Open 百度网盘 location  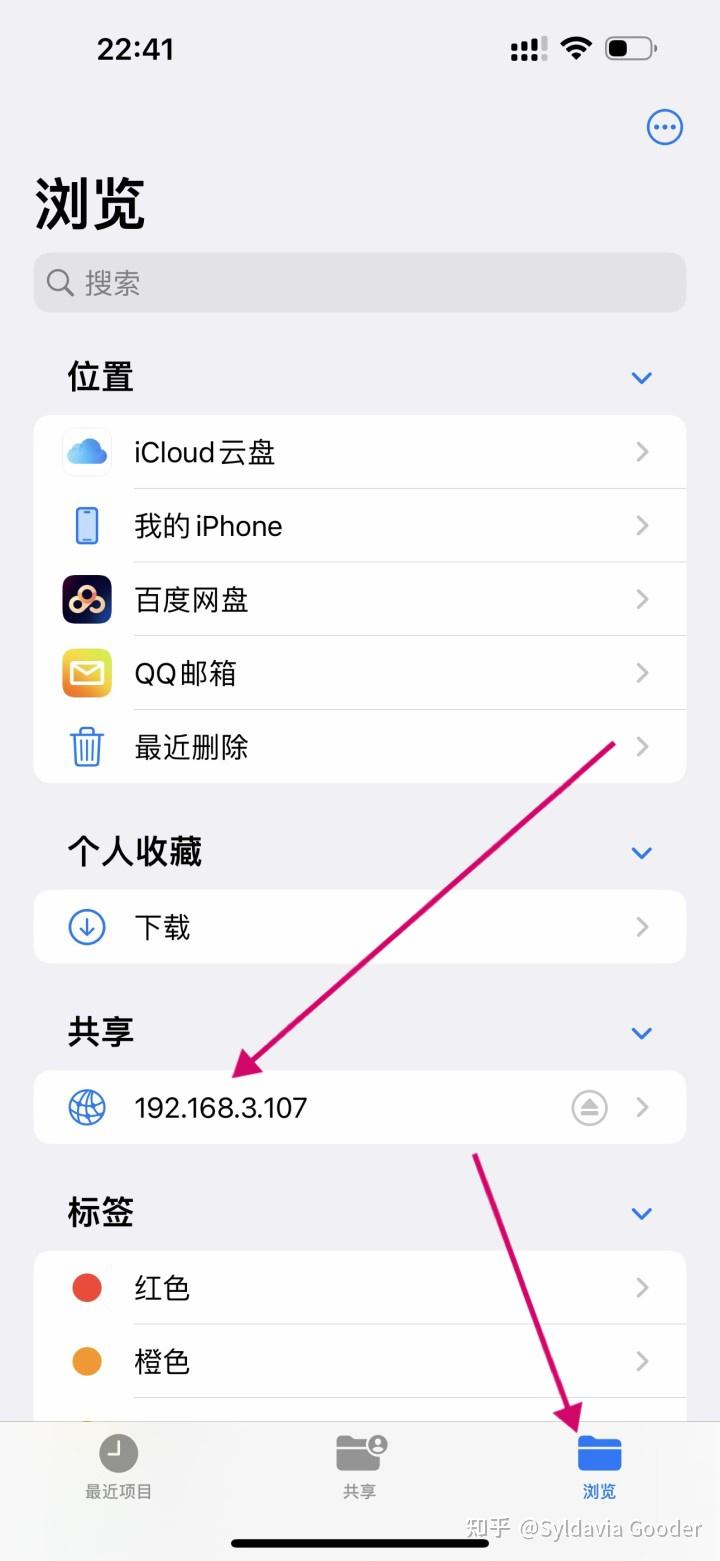(x=360, y=599)
